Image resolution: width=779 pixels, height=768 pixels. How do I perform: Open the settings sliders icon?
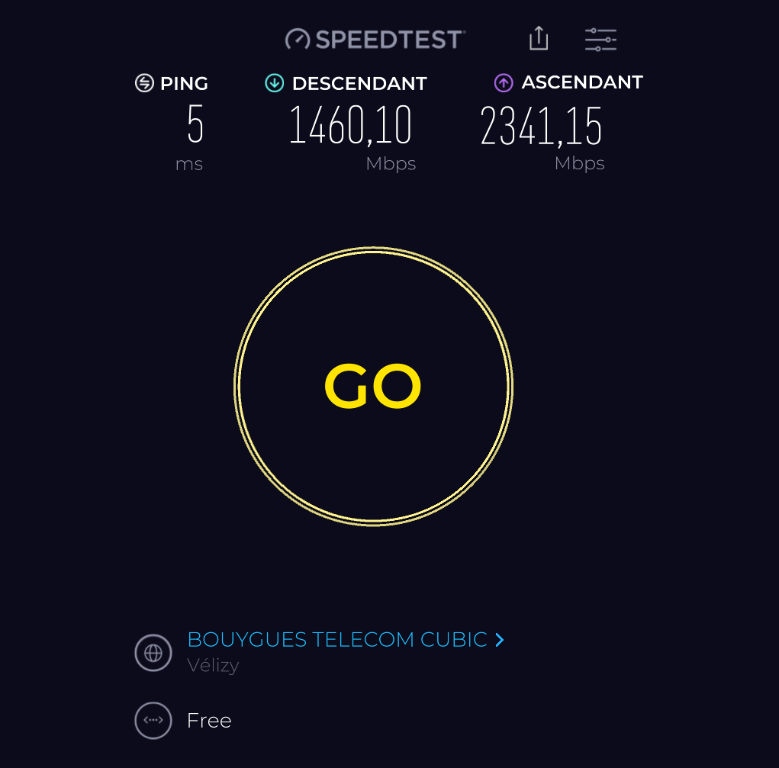pos(600,40)
